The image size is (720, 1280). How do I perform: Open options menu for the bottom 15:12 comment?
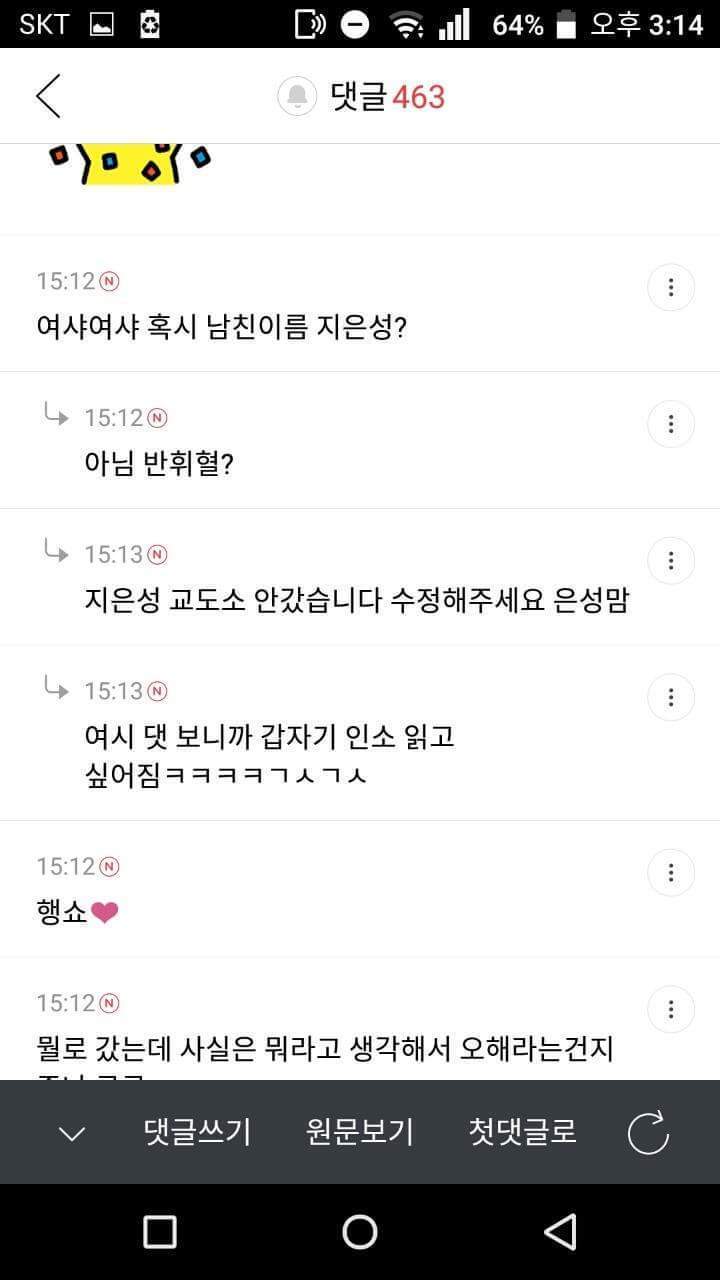click(x=670, y=1009)
